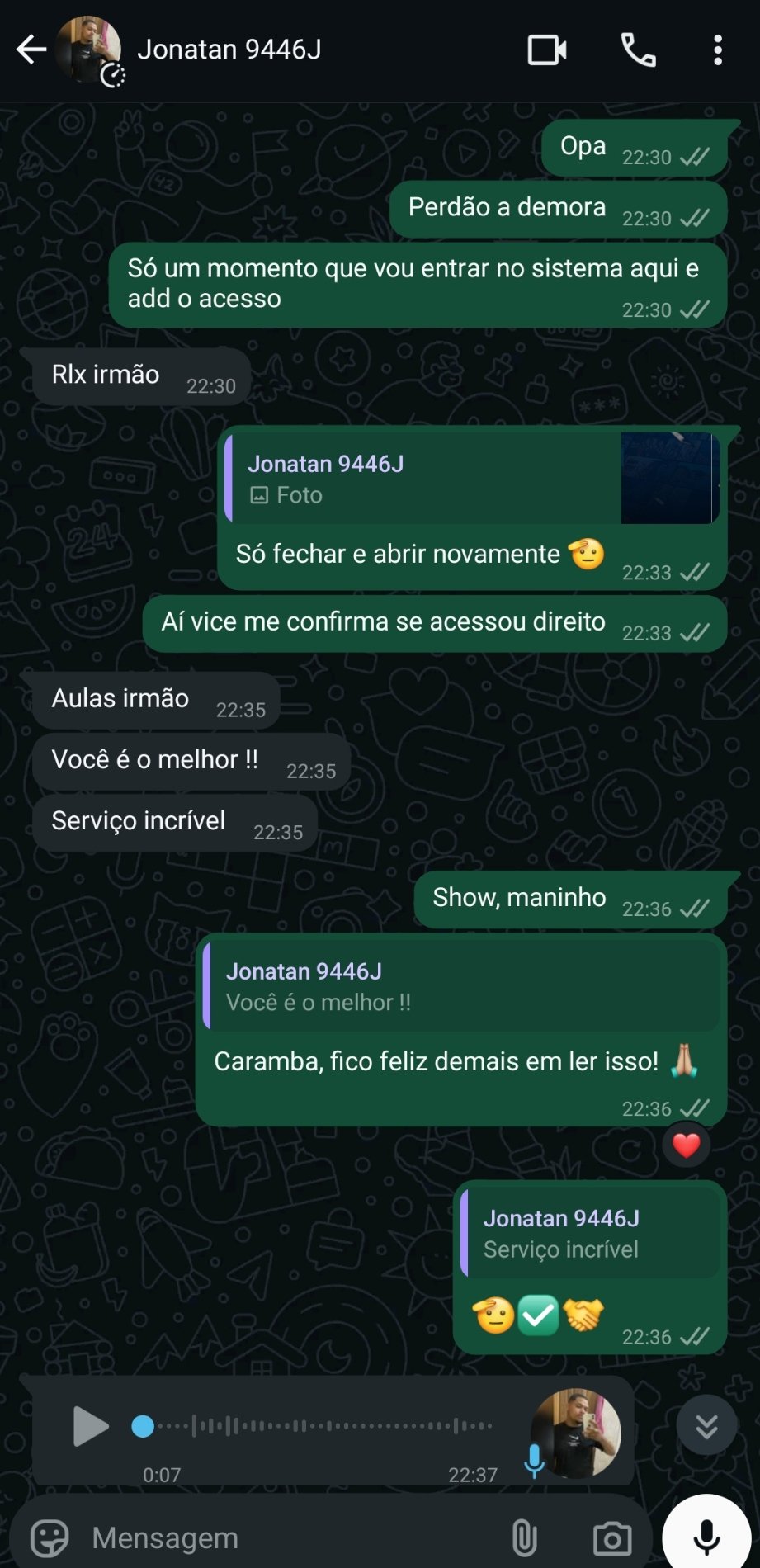Viewport: 760px width, 1568px height.
Task: Tap the scroll-to-bottom chevron
Action: click(706, 1425)
